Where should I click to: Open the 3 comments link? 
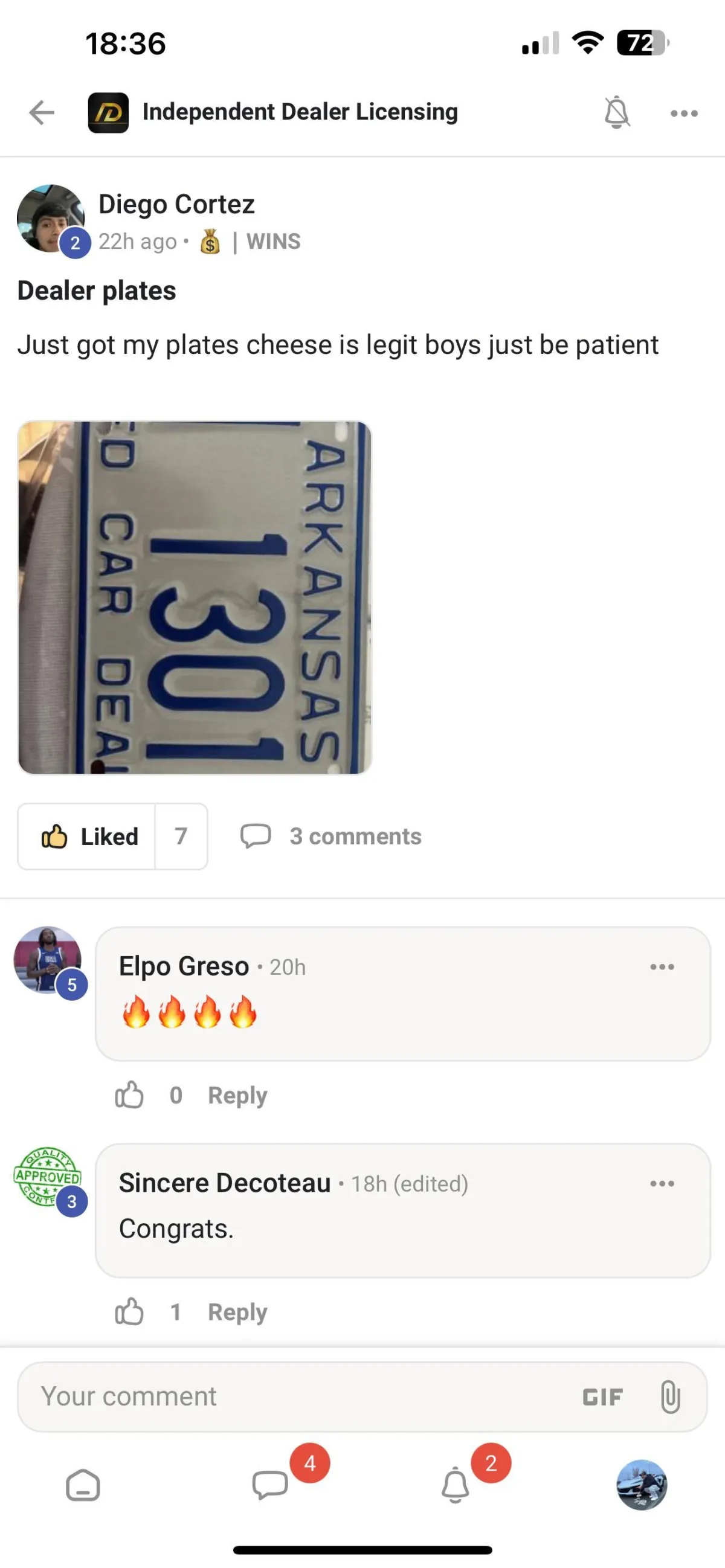point(330,837)
